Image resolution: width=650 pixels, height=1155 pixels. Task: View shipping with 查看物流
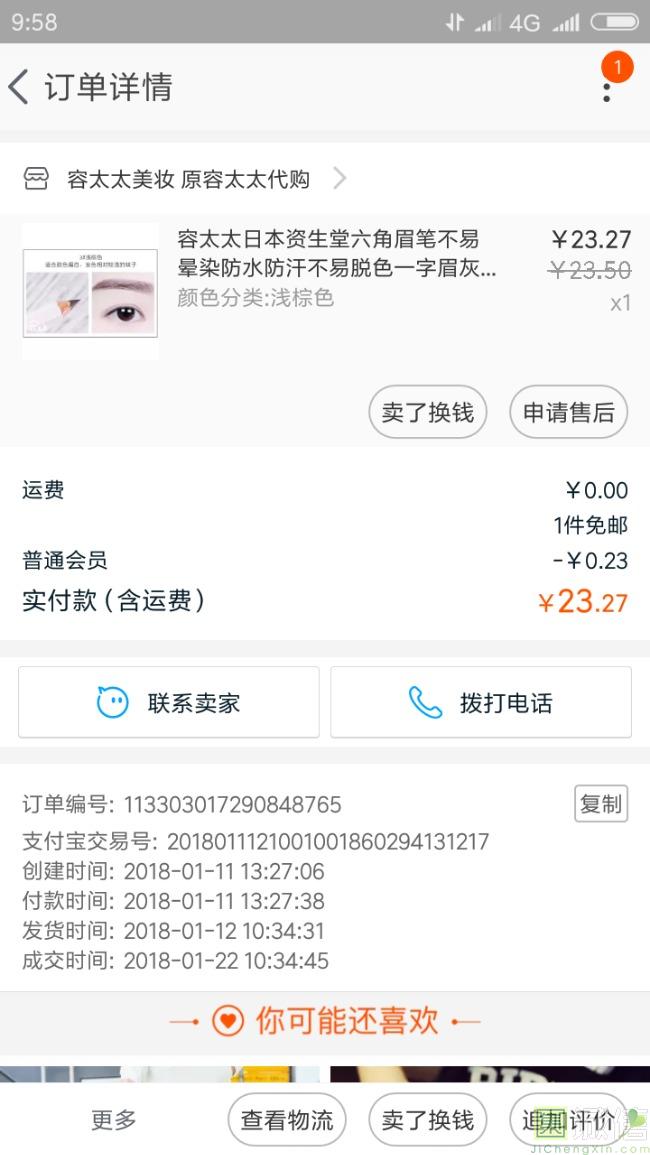tap(287, 1120)
